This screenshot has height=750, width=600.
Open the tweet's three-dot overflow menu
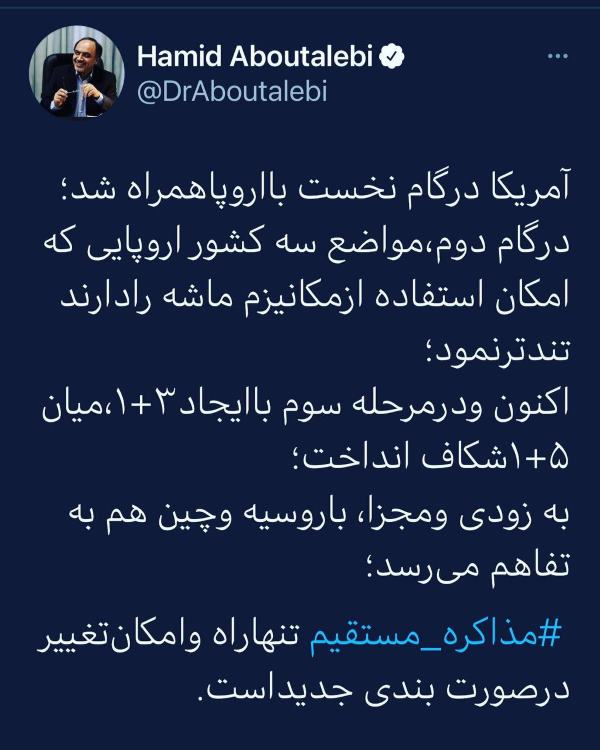(555, 56)
